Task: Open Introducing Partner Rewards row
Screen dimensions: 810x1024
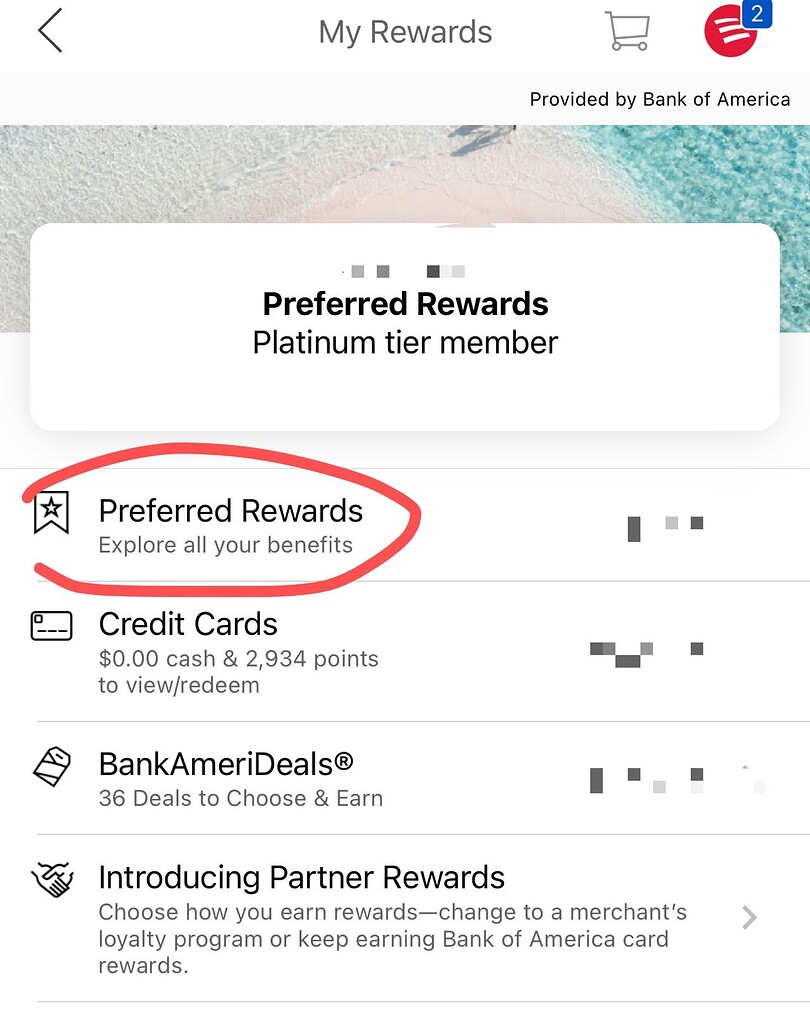Action: [300, 877]
